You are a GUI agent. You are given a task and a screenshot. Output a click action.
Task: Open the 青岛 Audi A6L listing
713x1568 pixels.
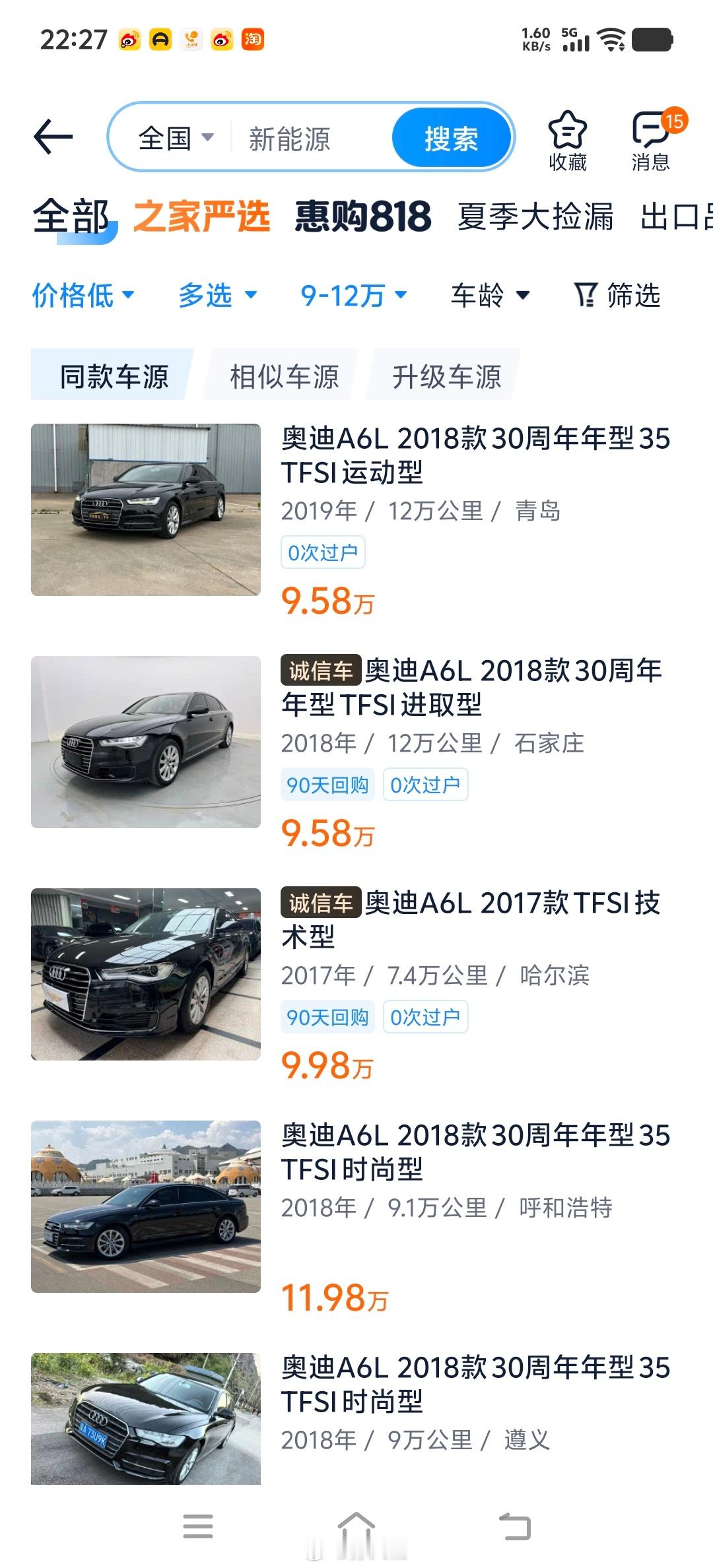point(356,521)
